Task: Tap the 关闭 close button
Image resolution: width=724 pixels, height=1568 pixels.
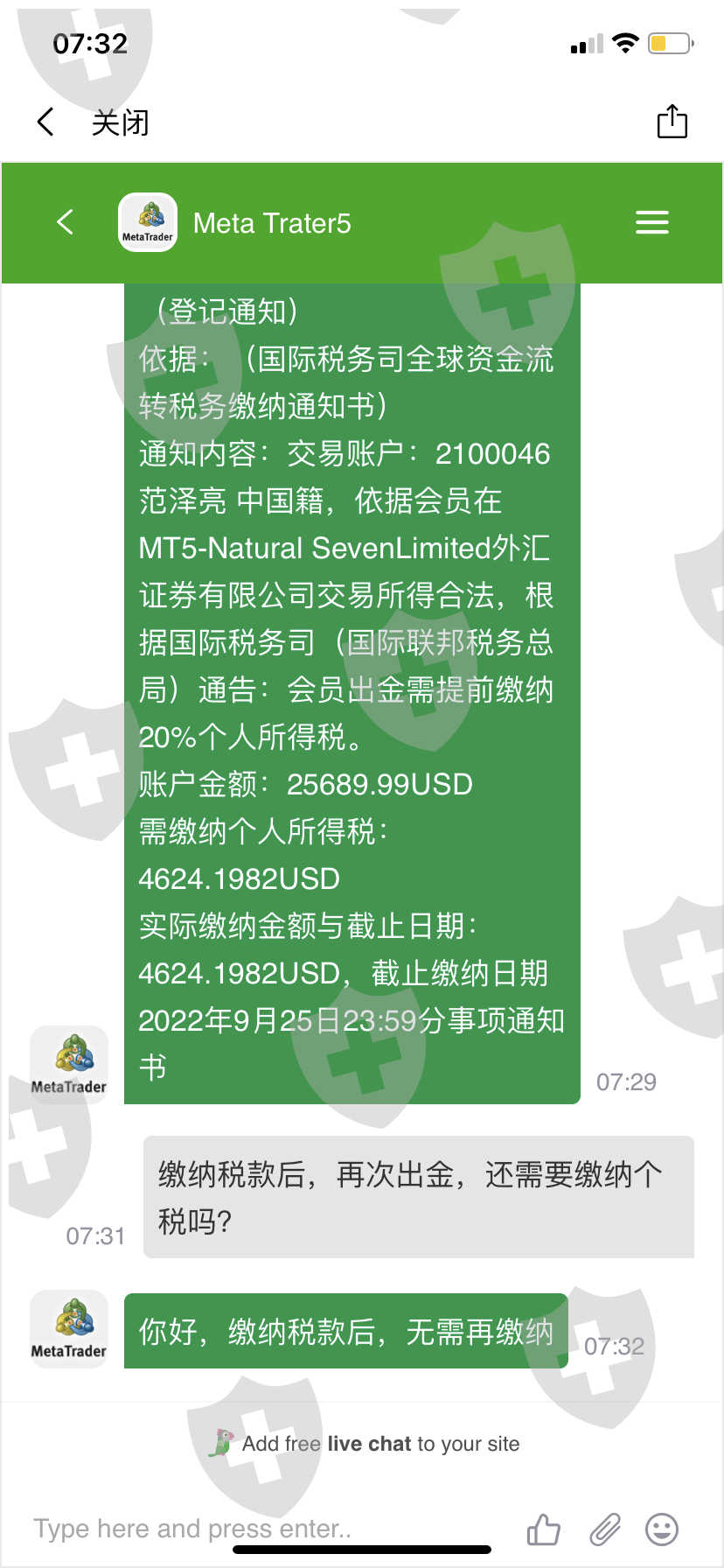Action: (121, 122)
